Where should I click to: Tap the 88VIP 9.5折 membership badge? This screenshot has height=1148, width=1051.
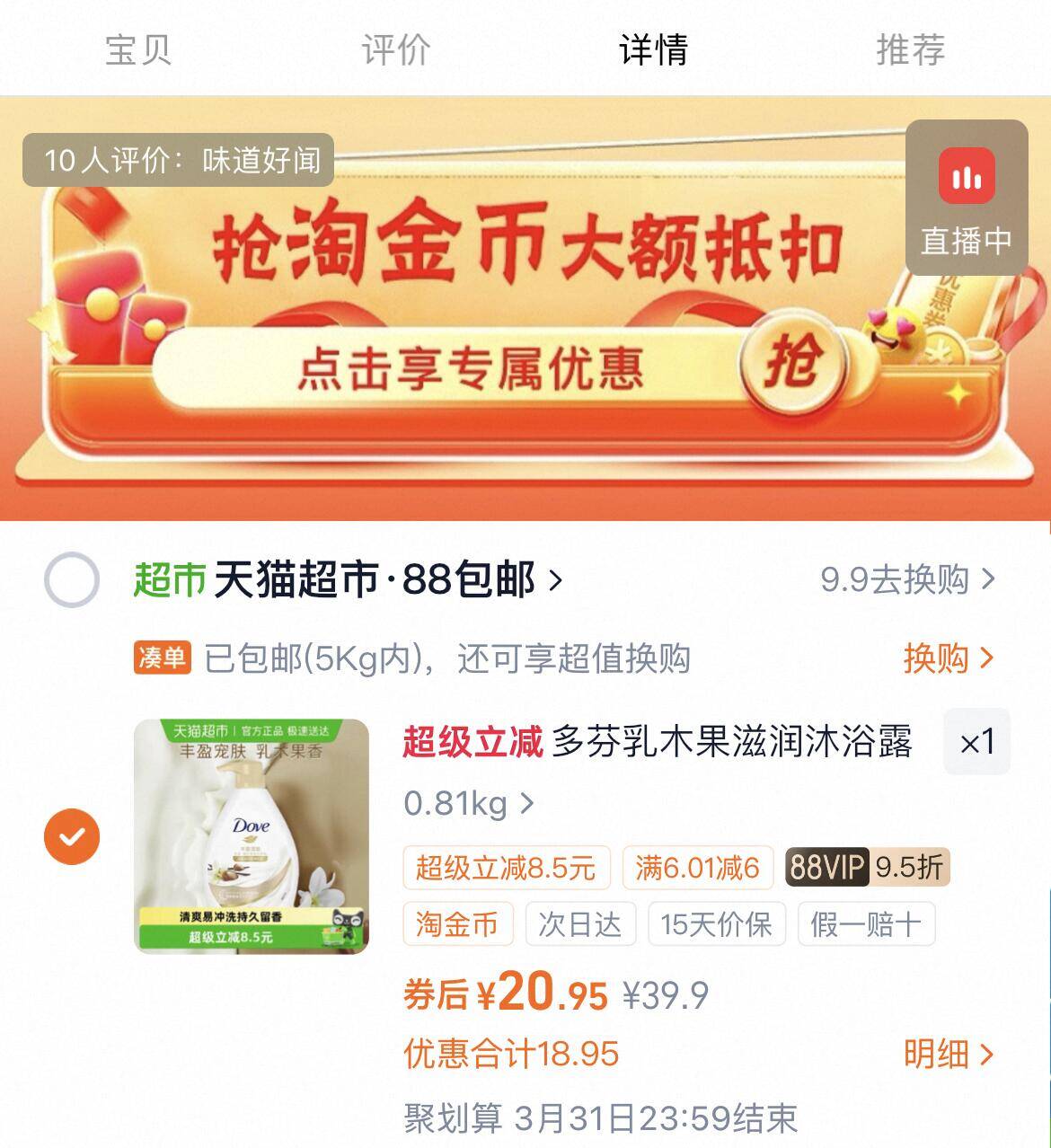click(865, 868)
